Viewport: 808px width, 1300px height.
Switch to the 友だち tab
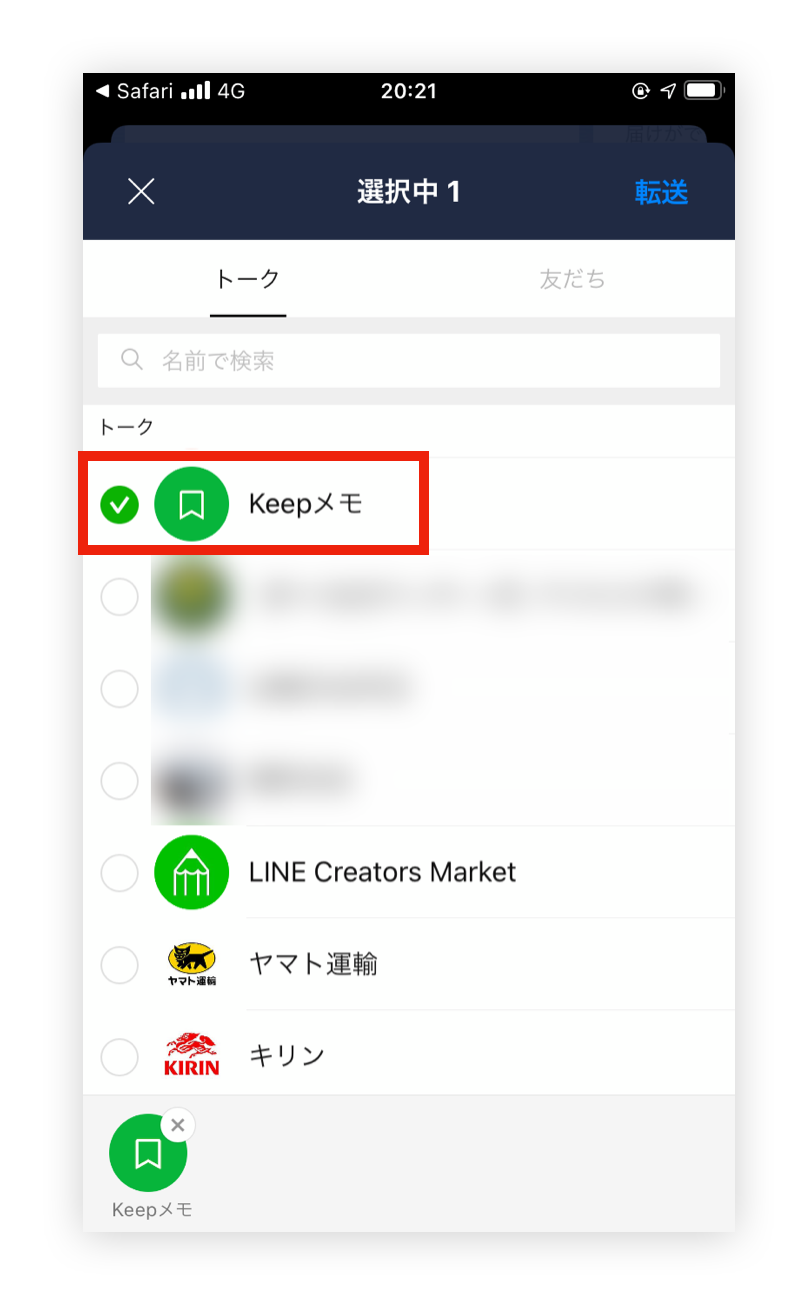coord(572,279)
